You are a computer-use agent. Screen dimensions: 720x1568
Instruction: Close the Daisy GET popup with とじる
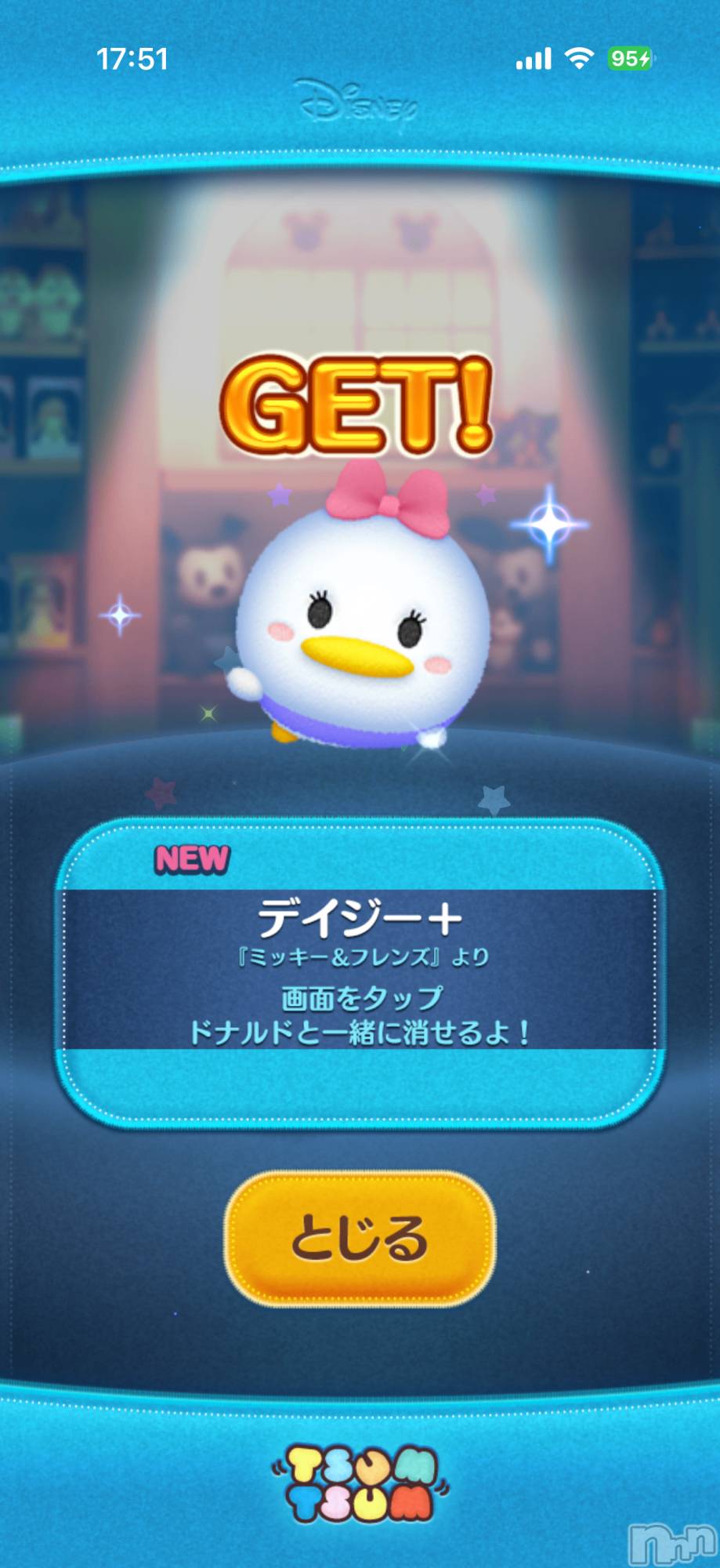coord(360,1238)
